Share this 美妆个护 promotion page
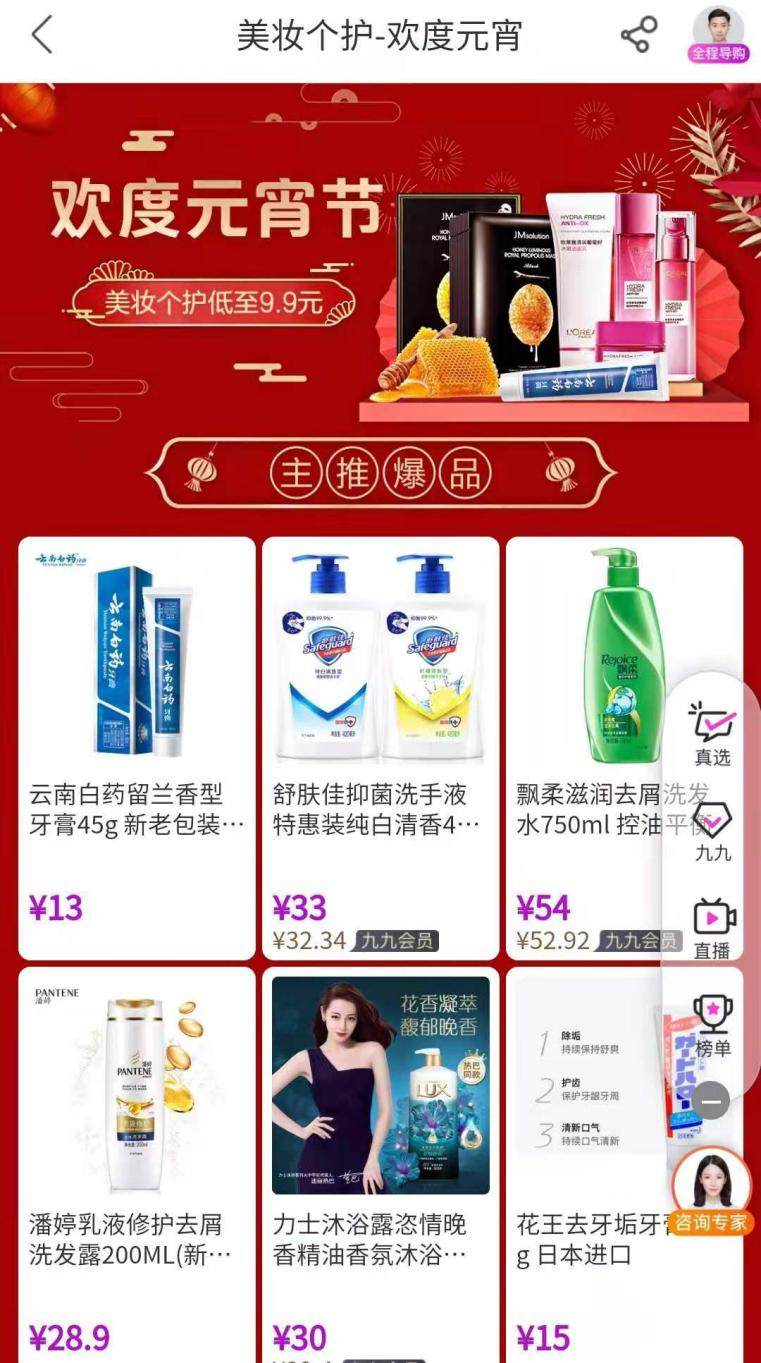761x1363 pixels. click(638, 35)
